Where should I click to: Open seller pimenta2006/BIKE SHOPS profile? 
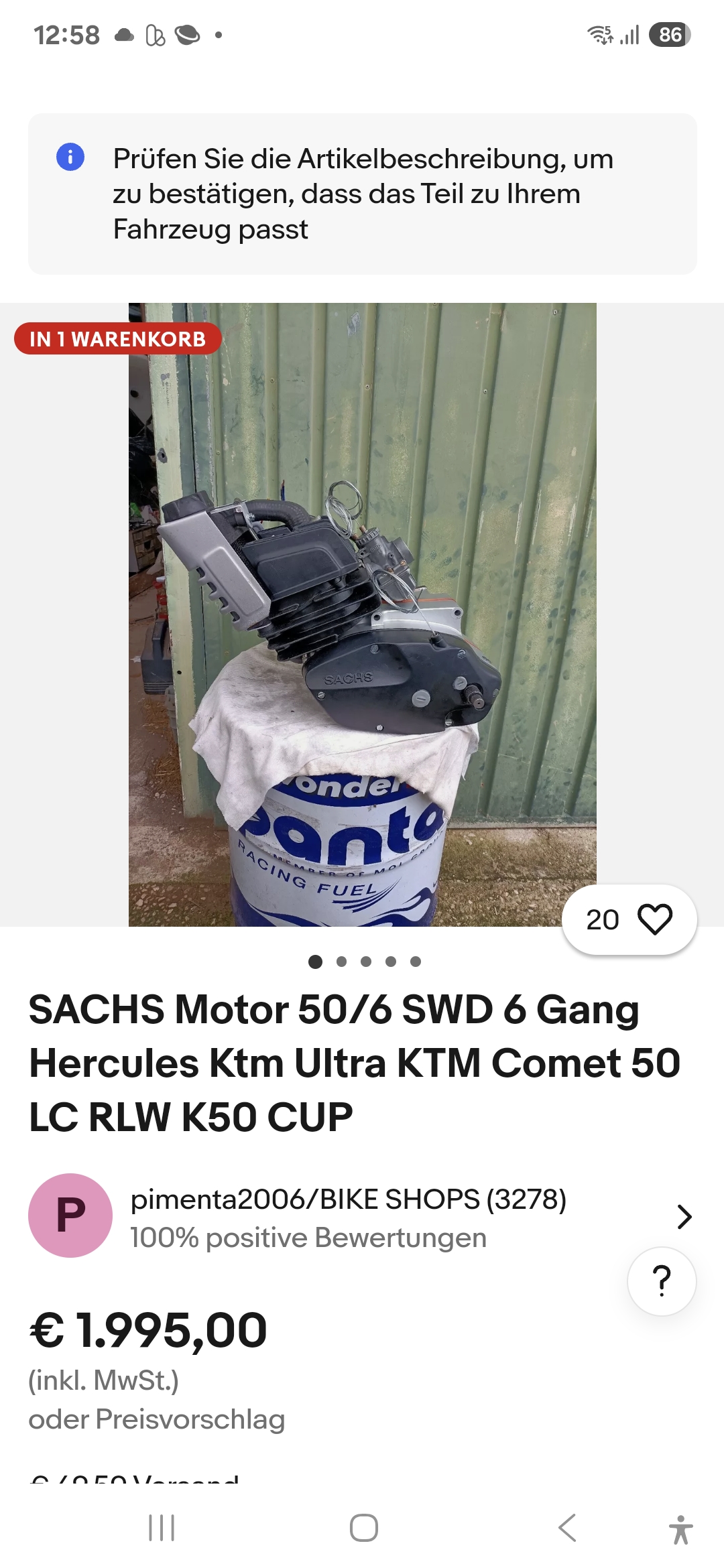point(362,1216)
